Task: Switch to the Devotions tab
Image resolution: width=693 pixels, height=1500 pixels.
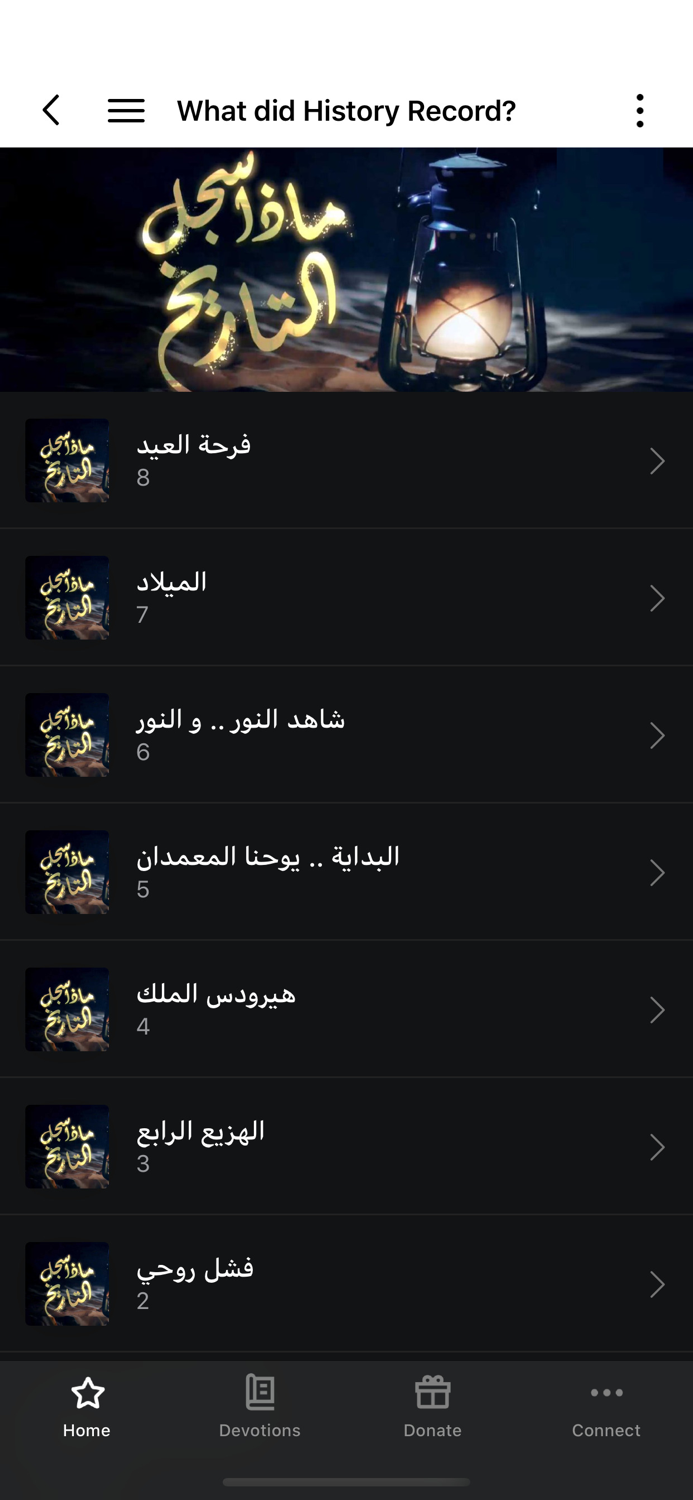Action: pyautogui.click(x=260, y=1408)
